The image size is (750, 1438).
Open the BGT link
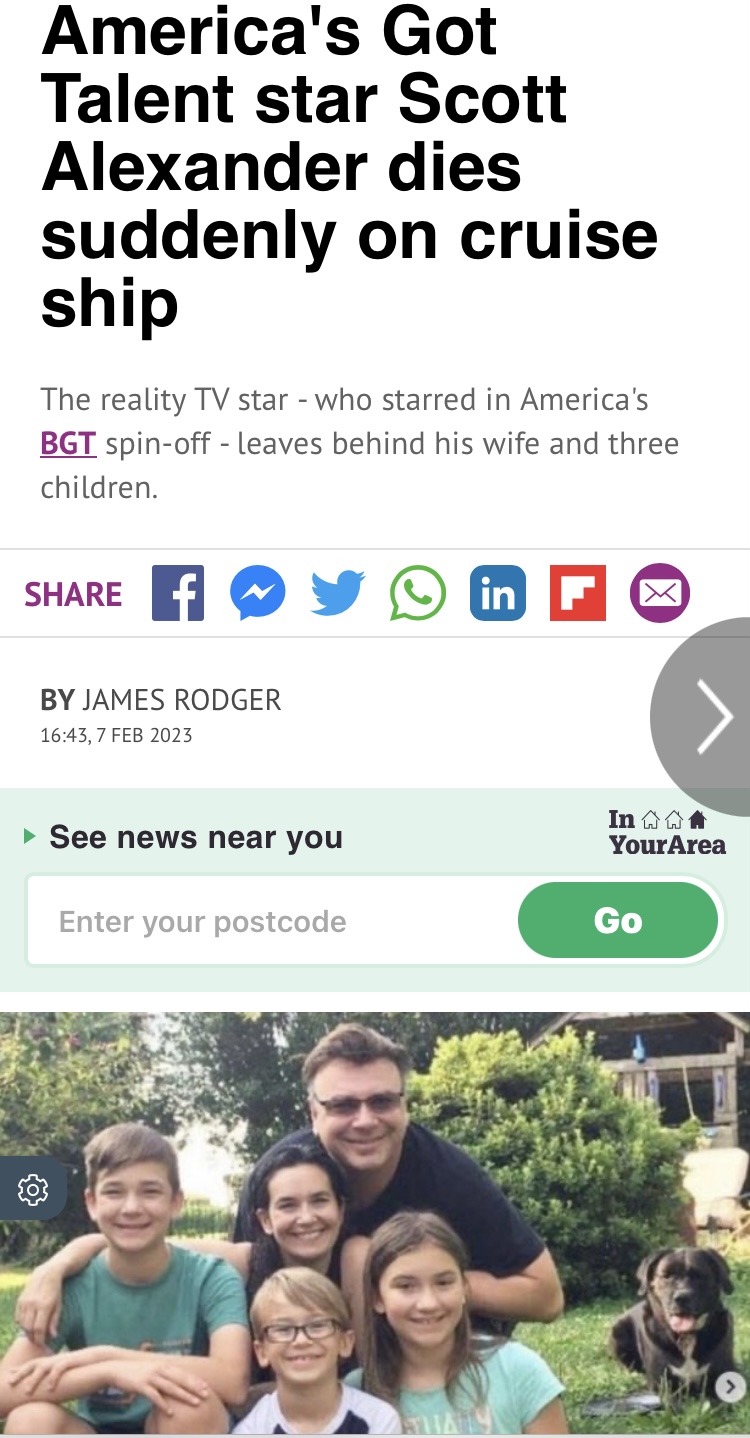pos(68,443)
